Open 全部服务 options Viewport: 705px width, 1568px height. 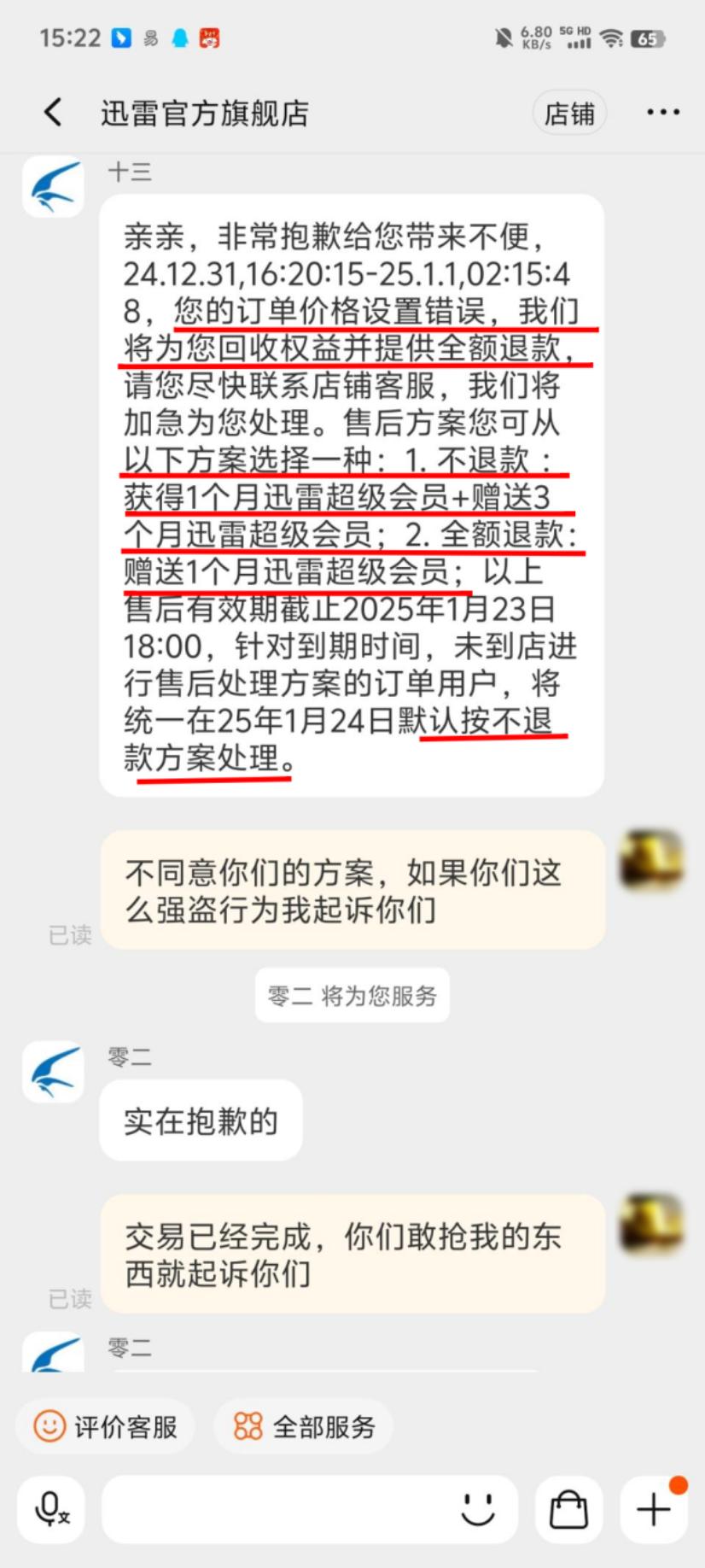coord(305,1427)
